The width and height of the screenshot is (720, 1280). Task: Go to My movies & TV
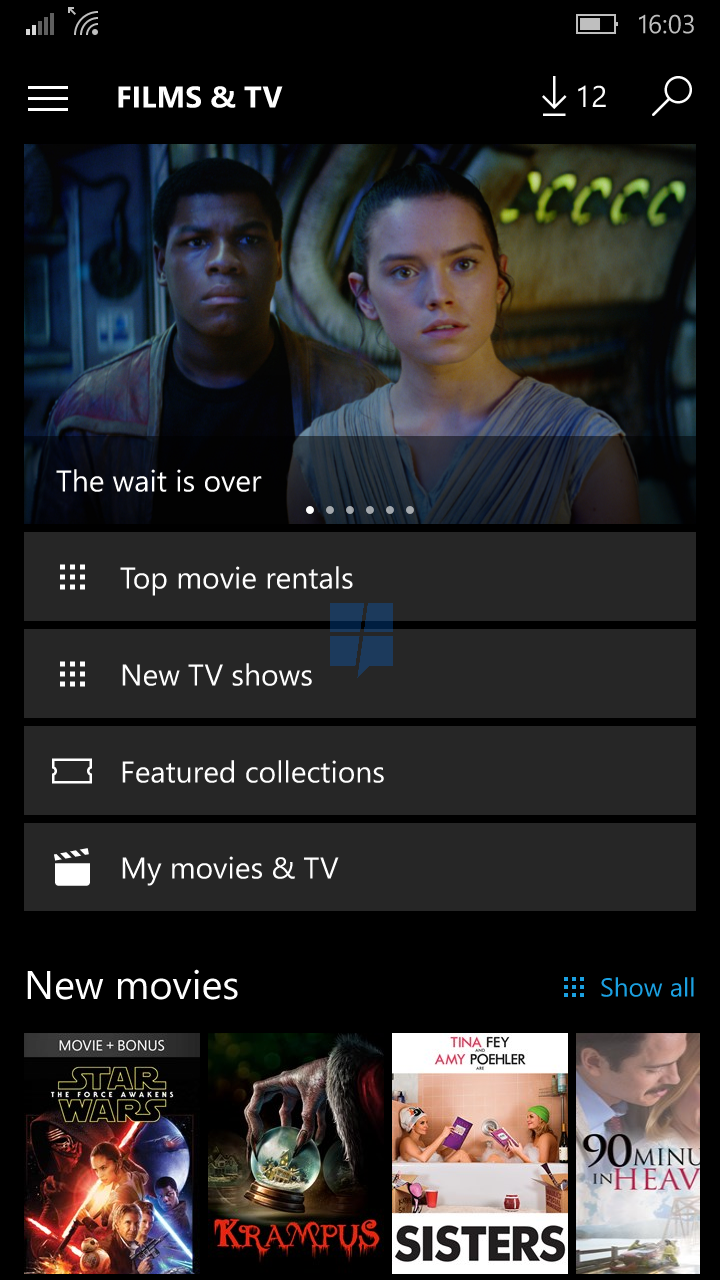coord(360,867)
